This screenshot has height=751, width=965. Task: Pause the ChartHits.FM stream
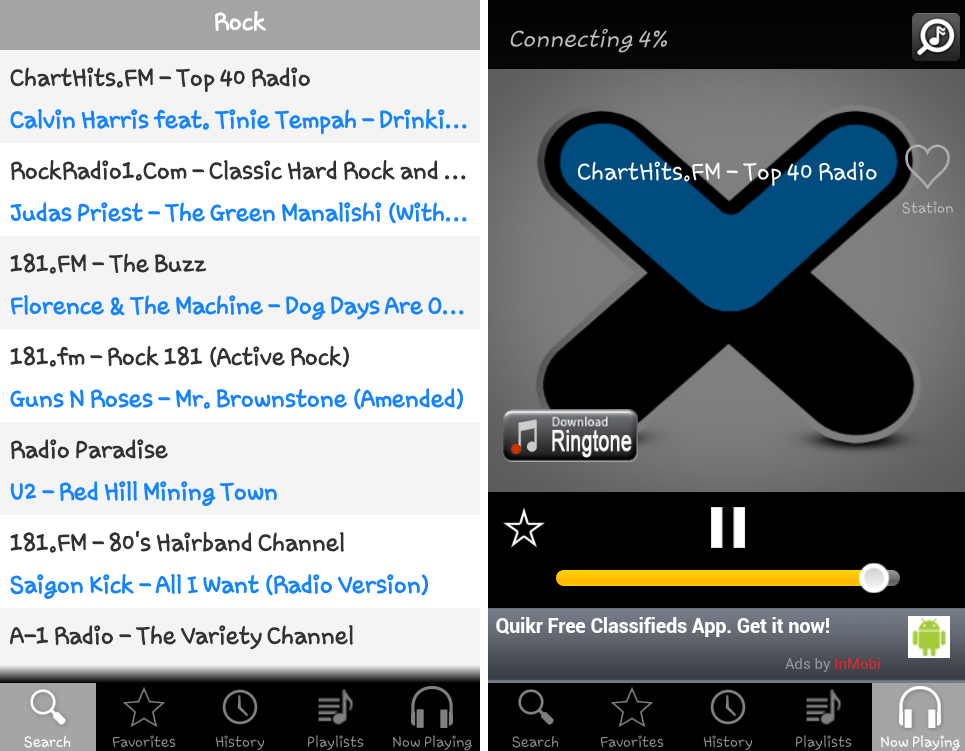click(x=727, y=527)
